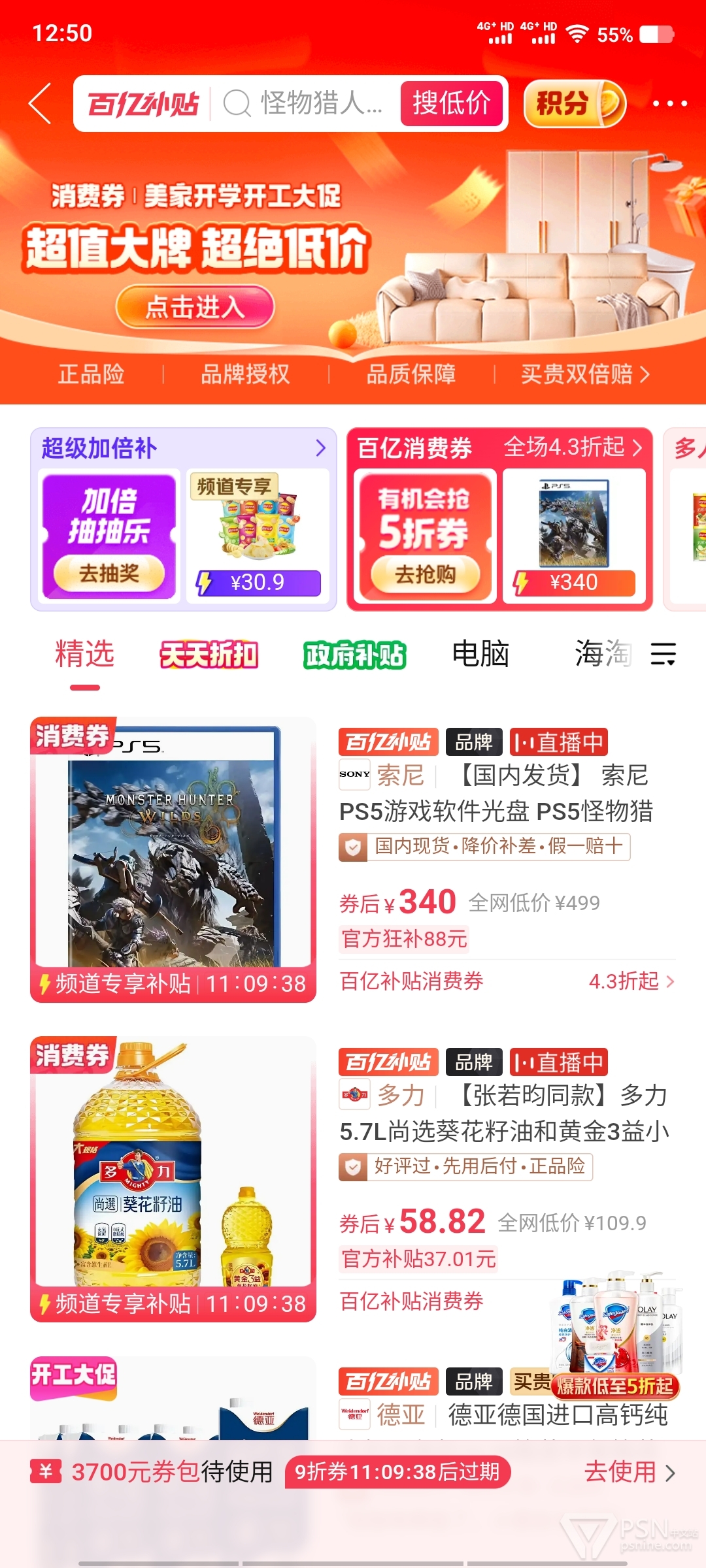The width and height of the screenshot is (706, 1568).
Task: Open the 怪物猎人 search field
Action: 304,103
